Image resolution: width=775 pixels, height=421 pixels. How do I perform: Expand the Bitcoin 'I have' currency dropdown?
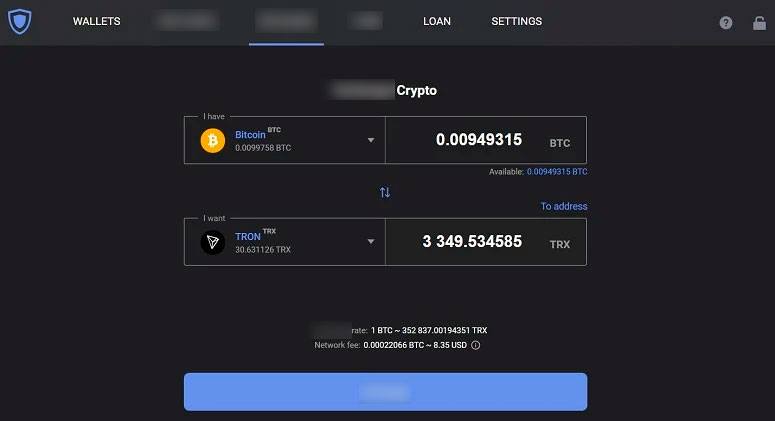coord(370,140)
